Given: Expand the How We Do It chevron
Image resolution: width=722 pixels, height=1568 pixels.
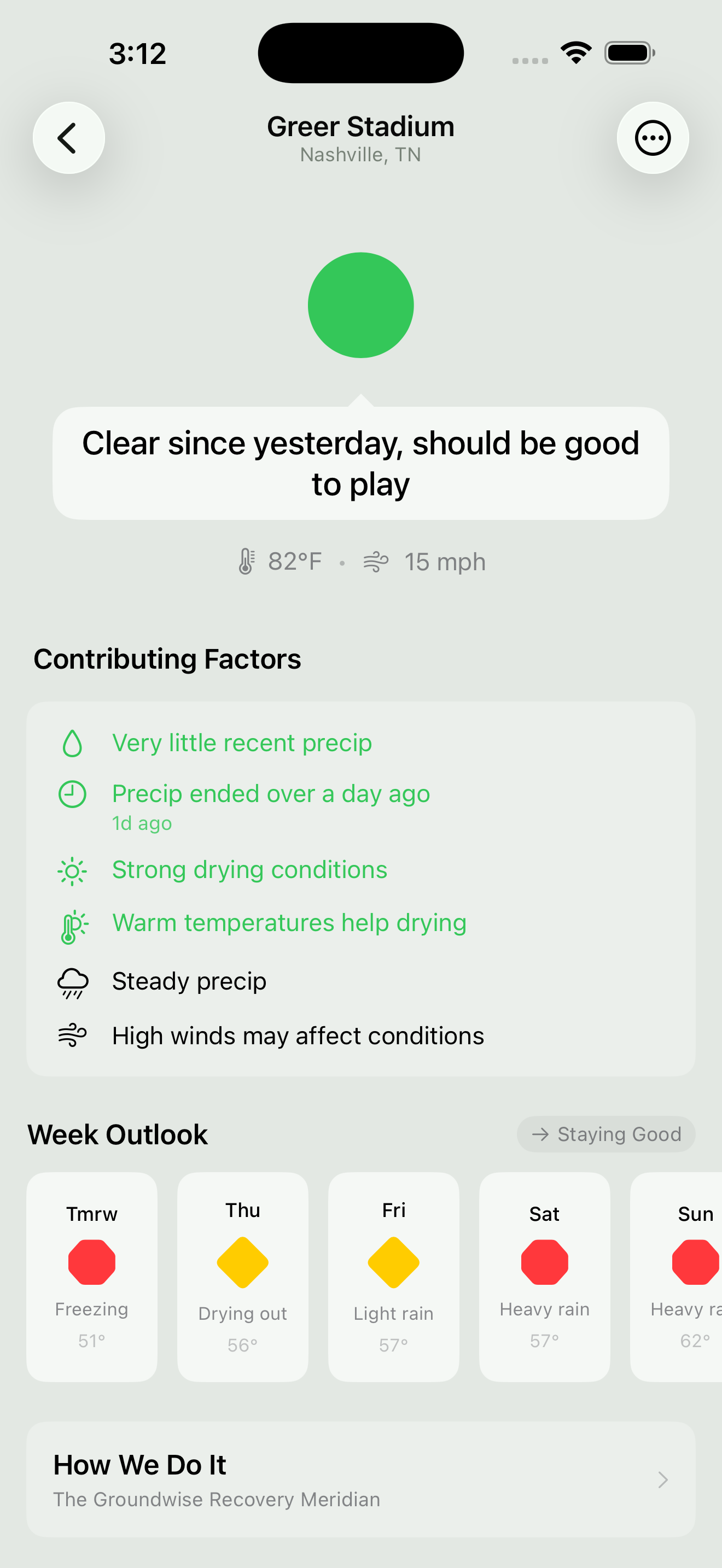Looking at the screenshot, I should tap(662, 1481).
